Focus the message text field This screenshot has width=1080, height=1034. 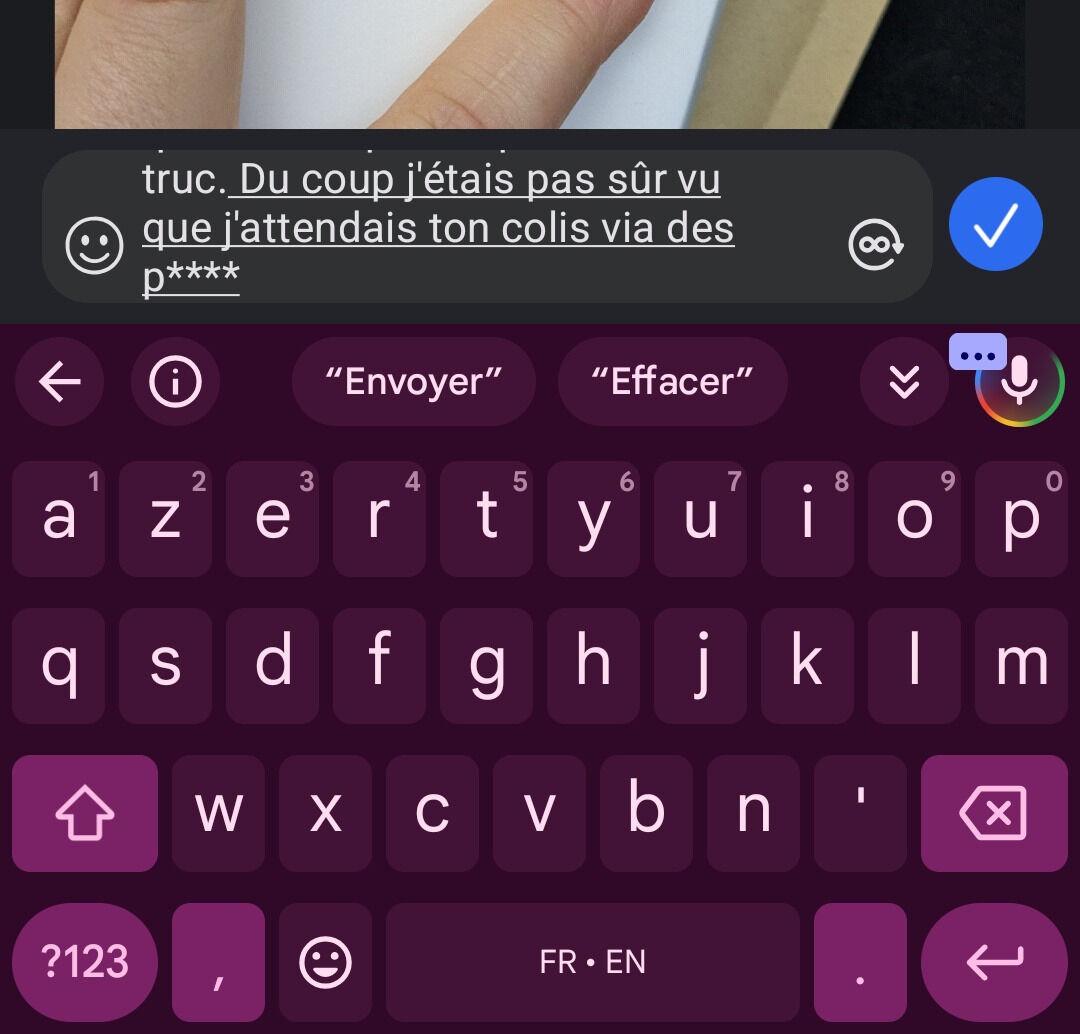coord(480,228)
